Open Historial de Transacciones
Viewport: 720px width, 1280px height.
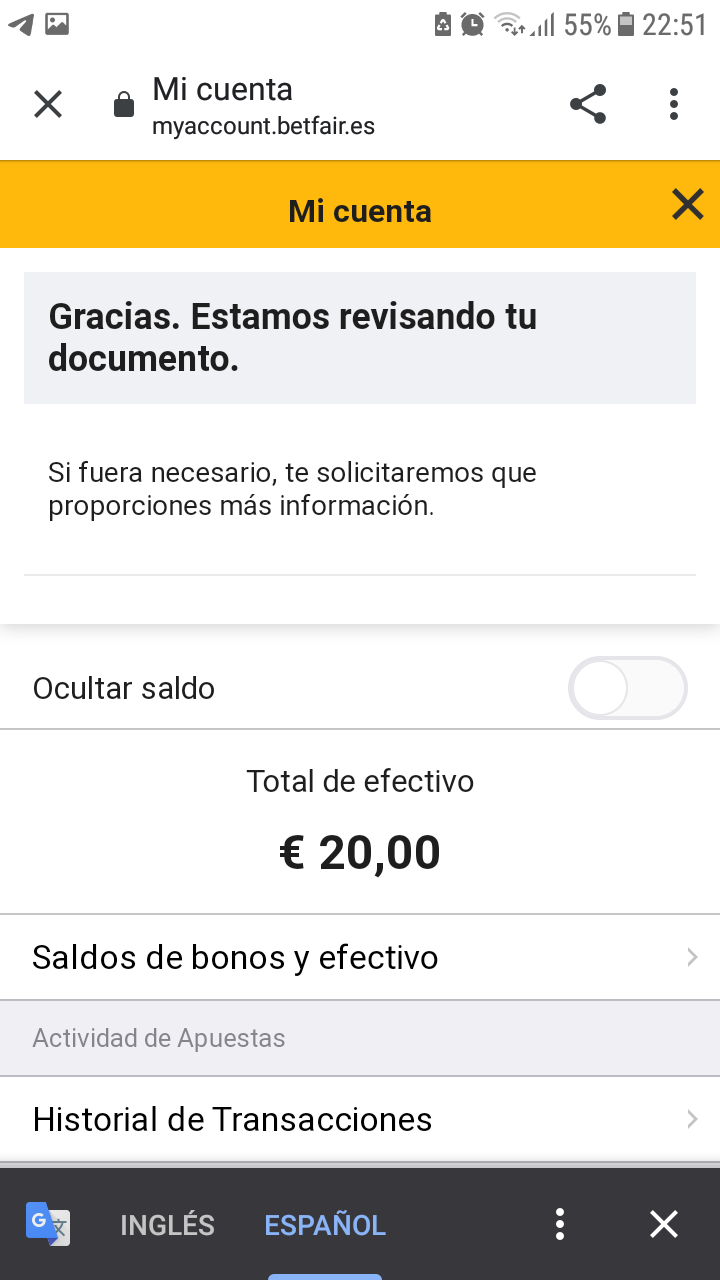click(360, 1119)
